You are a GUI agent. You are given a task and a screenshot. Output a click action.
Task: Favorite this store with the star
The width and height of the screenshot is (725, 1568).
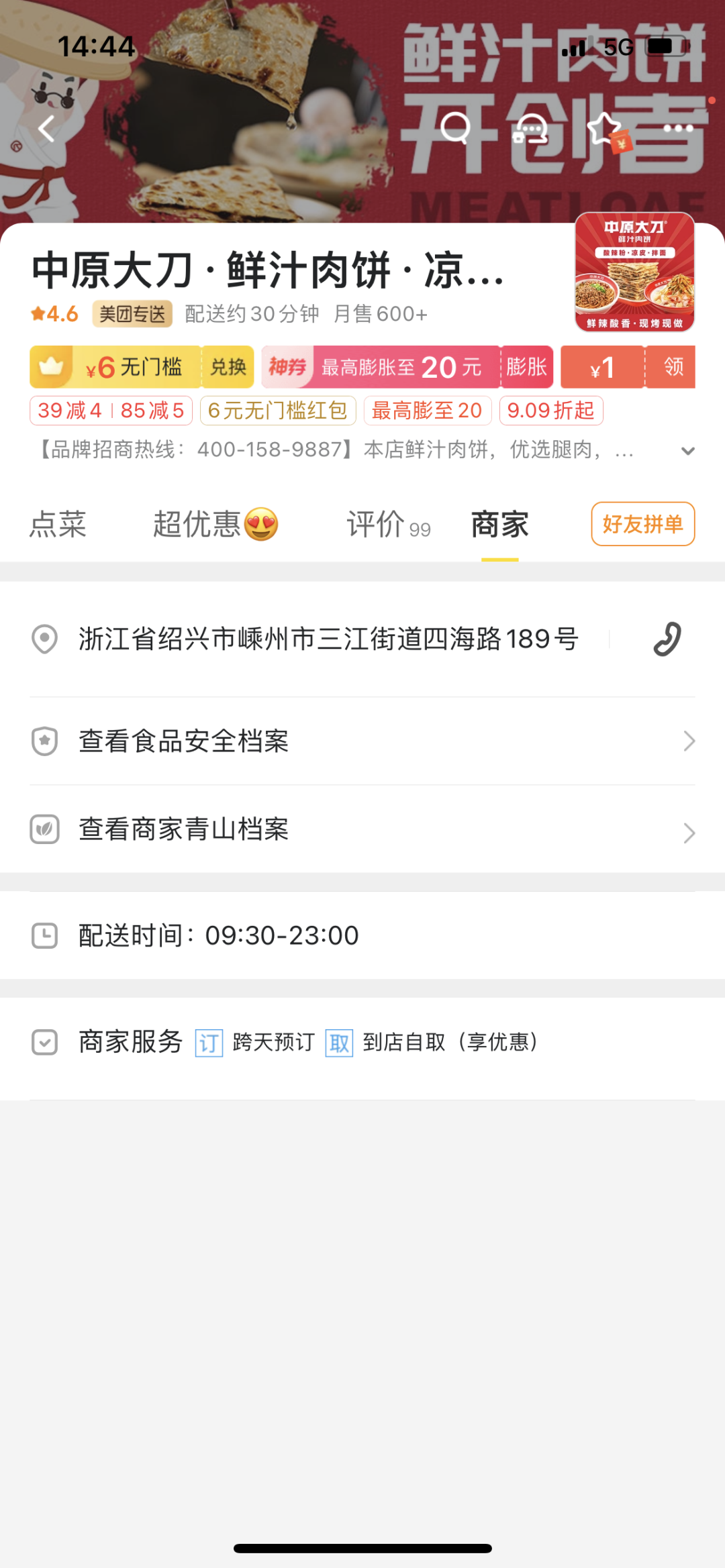coord(605,127)
